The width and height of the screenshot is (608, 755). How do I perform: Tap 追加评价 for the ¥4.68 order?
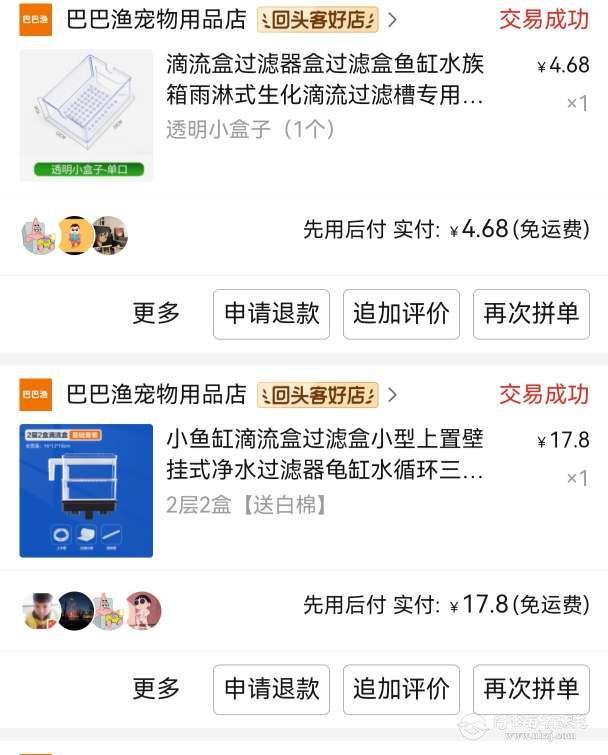(401, 314)
